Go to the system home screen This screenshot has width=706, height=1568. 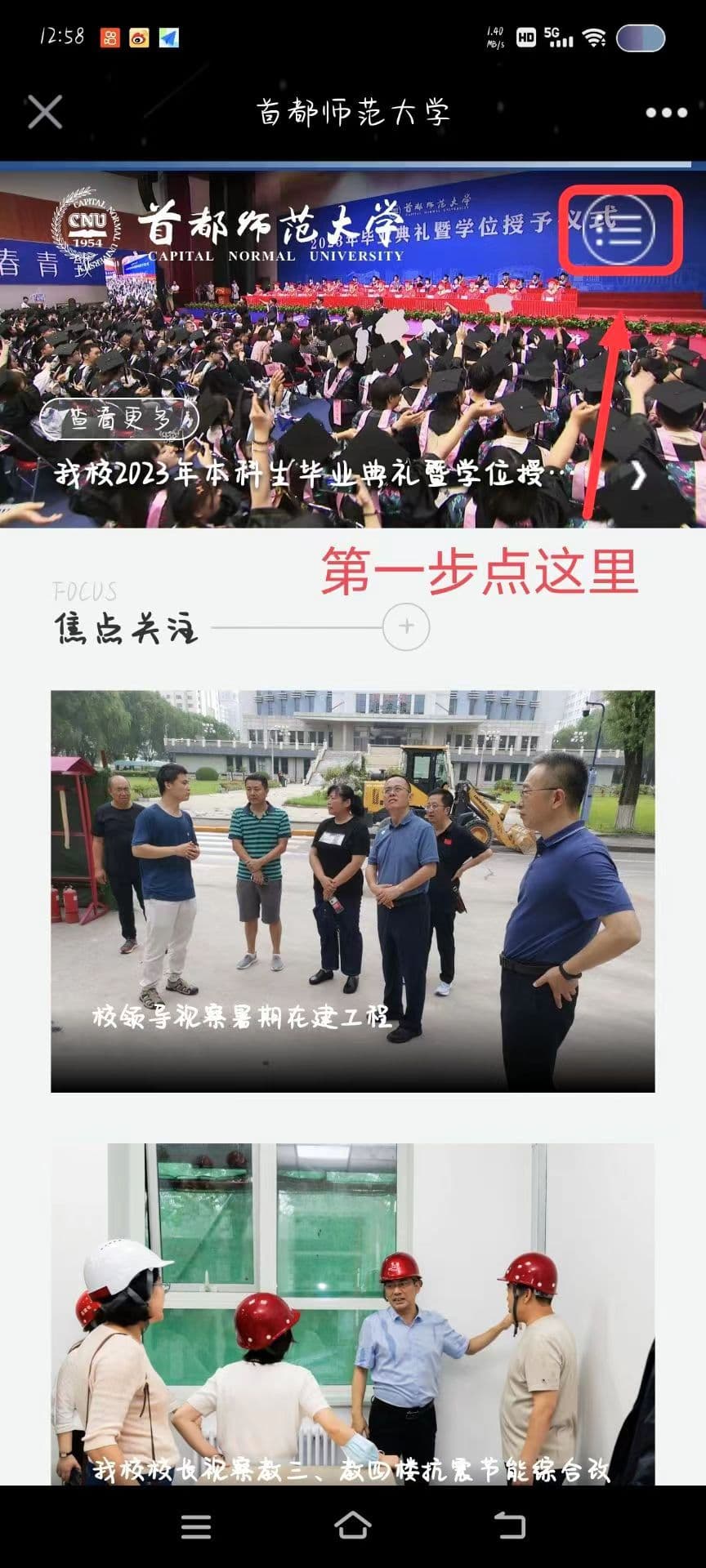click(353, 1526)
